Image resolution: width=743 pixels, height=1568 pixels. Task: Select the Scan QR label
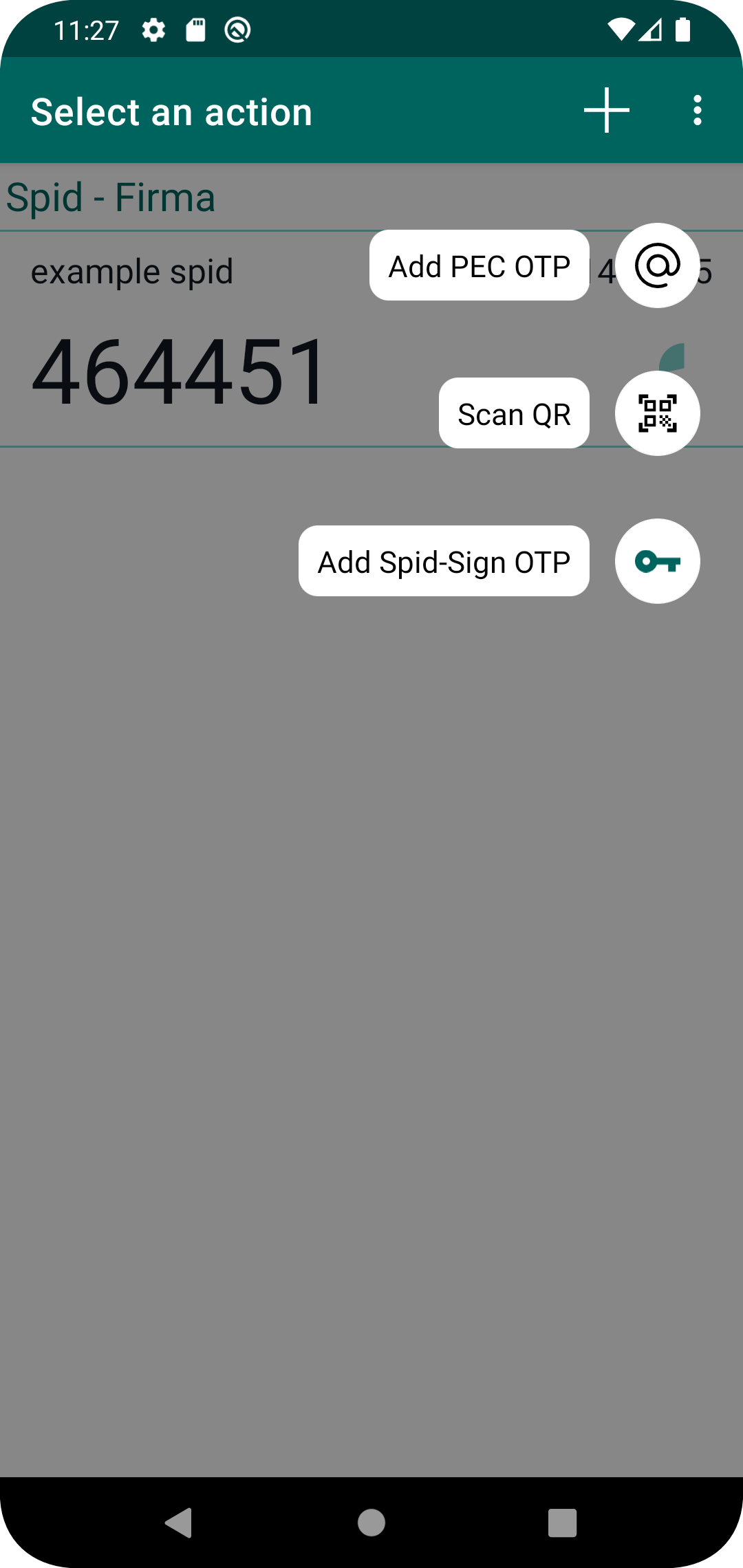point(514,413)
